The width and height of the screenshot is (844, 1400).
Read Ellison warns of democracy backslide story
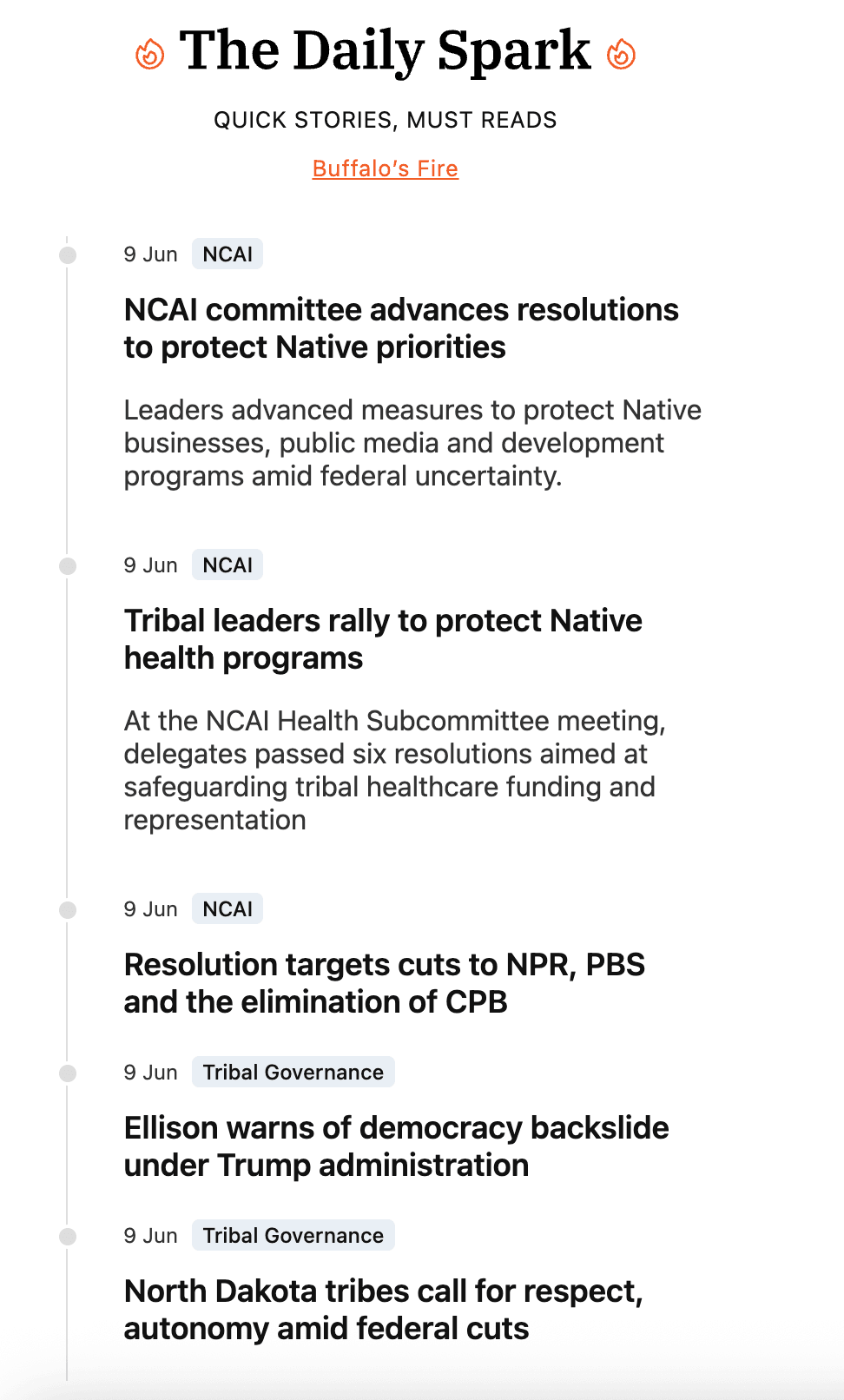397,1146
